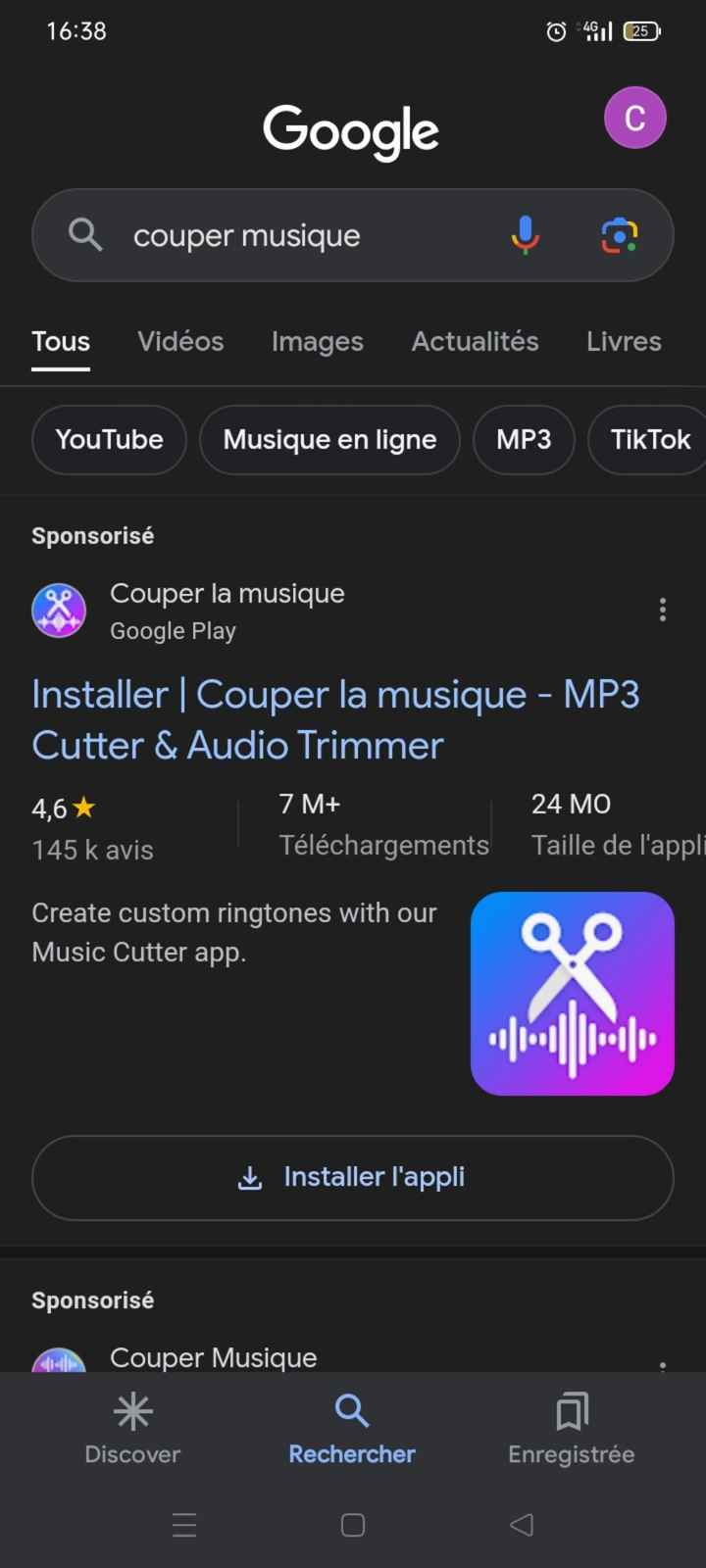The height and width of the screenshot is (1568, 706).
Task: Select the Musique en ligne chip
Action: pos(329,440)
